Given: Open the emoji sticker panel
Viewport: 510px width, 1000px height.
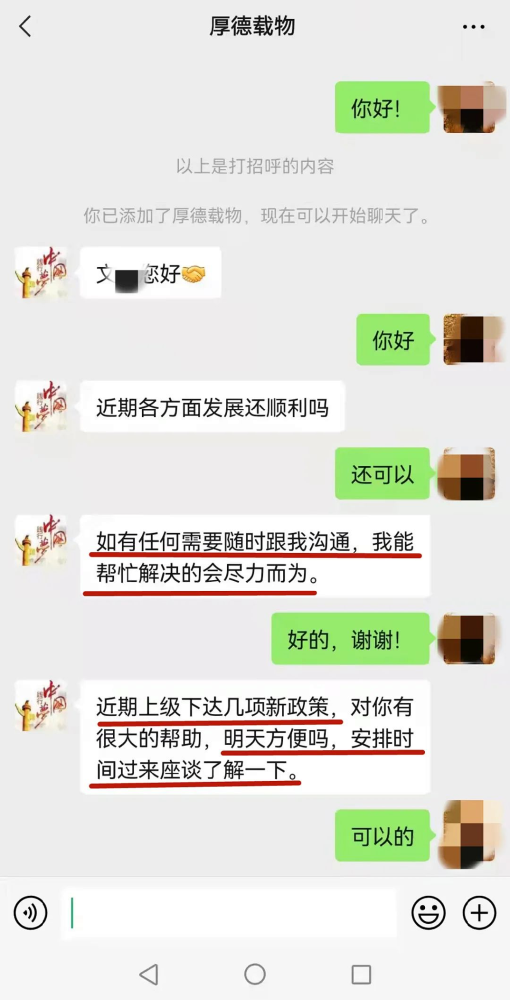Looking at the screenshot, I should click(428, 913).
